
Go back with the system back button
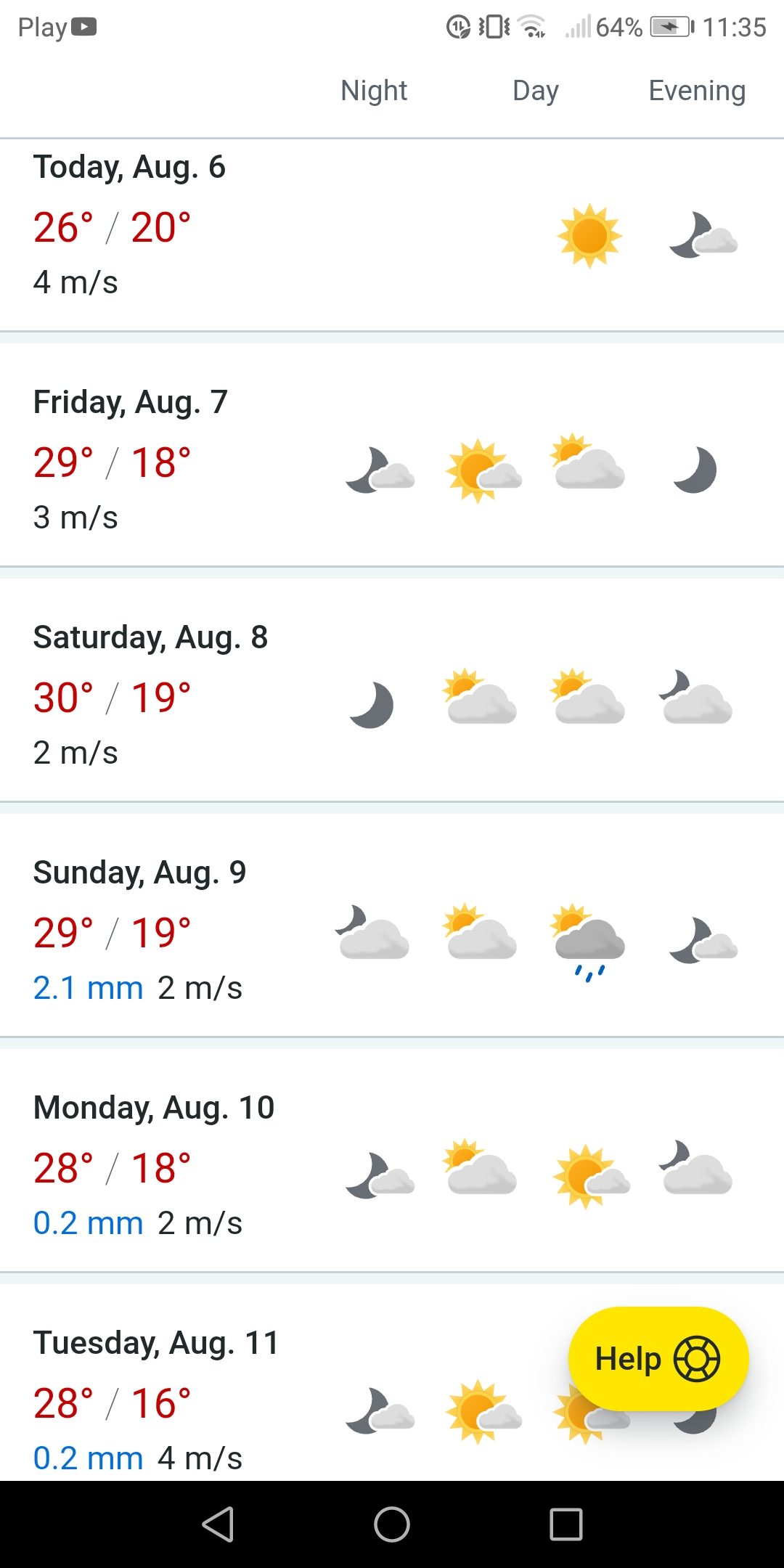218,1524
